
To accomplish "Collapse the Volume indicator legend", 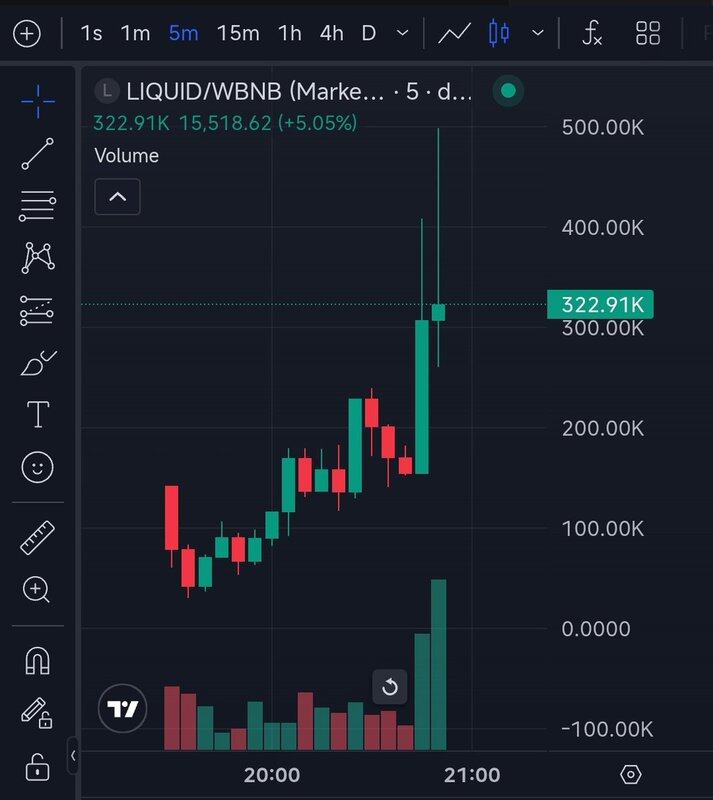I will point(117,197).
